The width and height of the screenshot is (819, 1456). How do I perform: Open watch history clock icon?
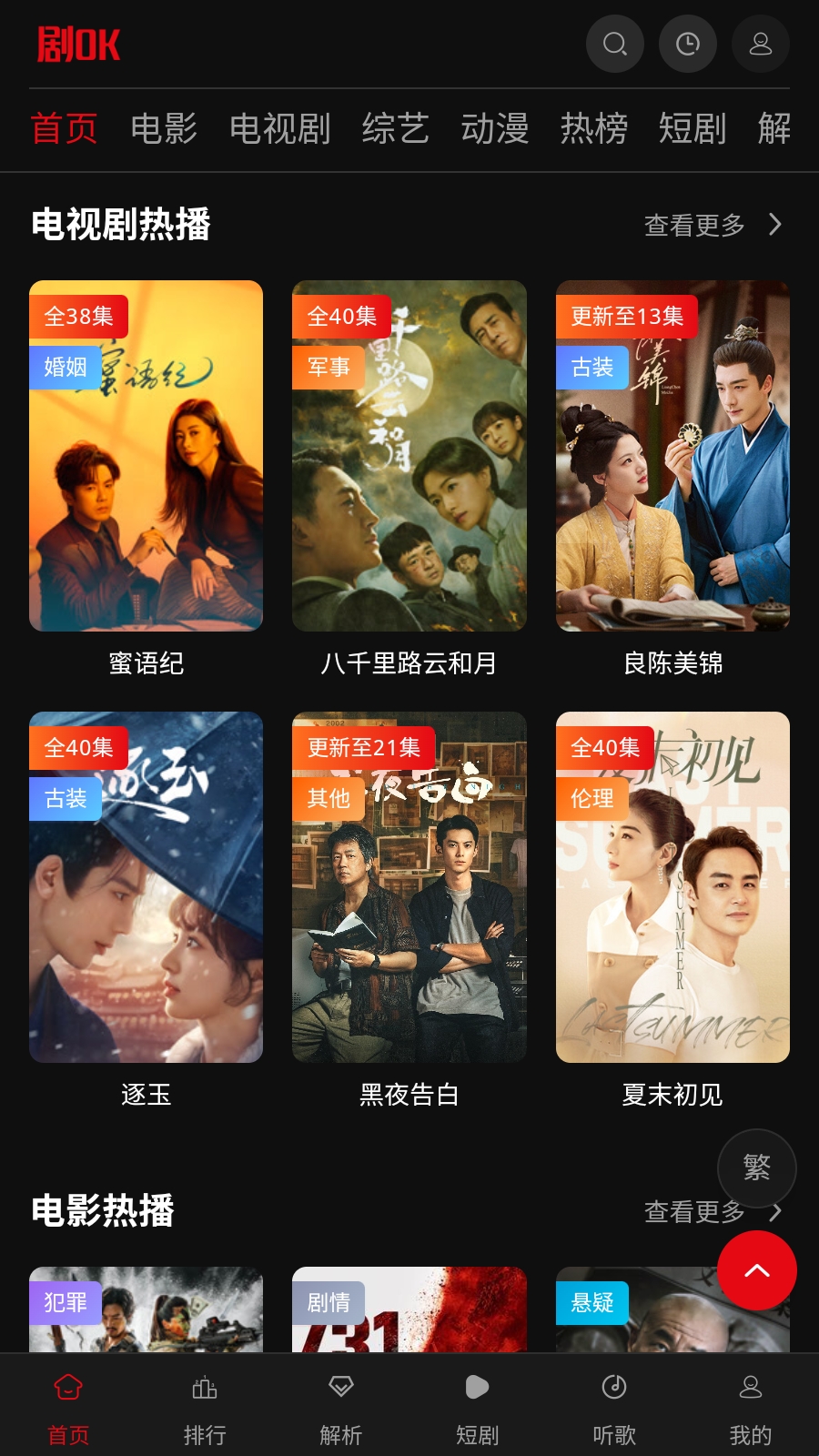click(x=688, y=44)
